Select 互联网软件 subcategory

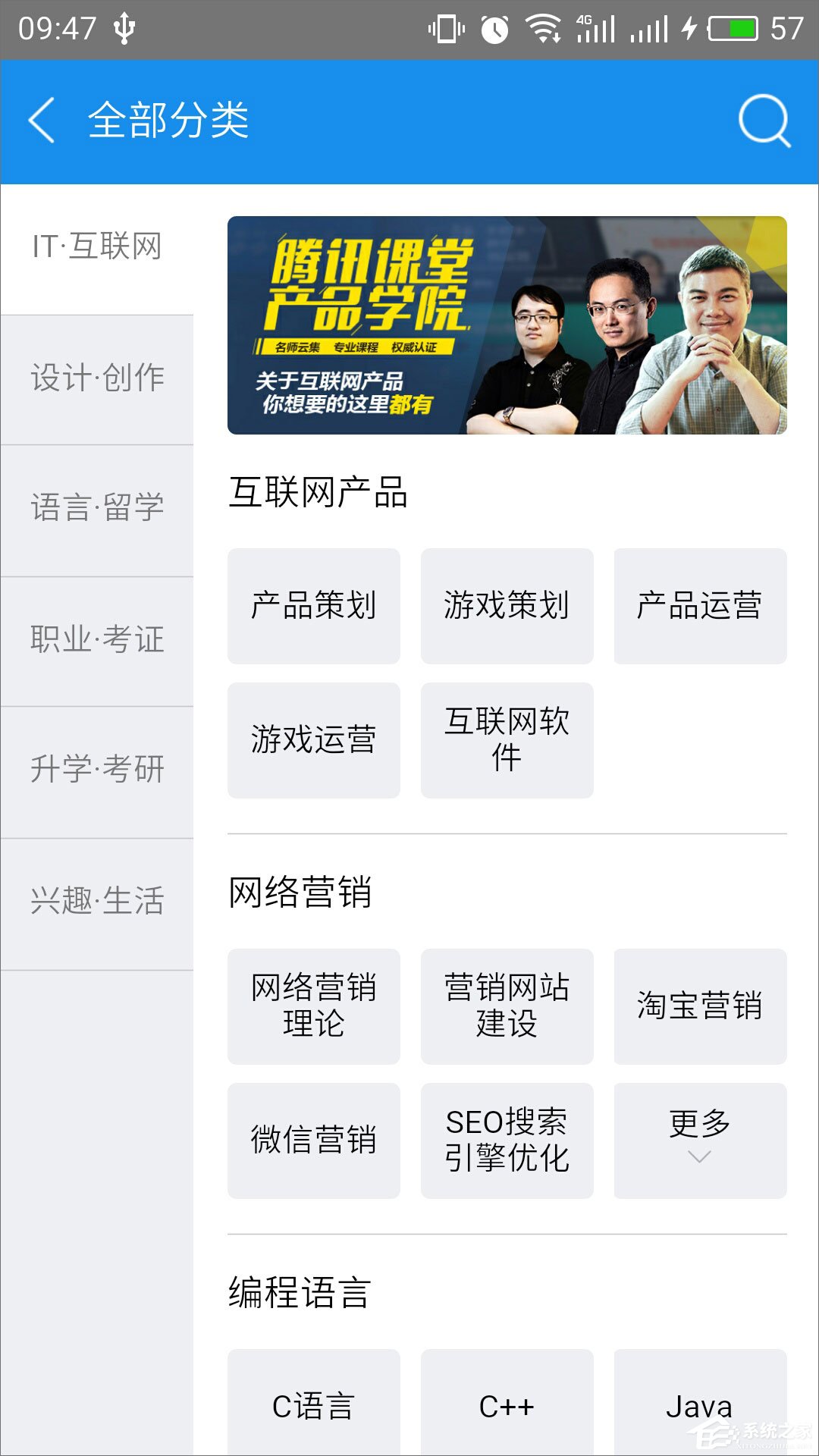point(507,740)
